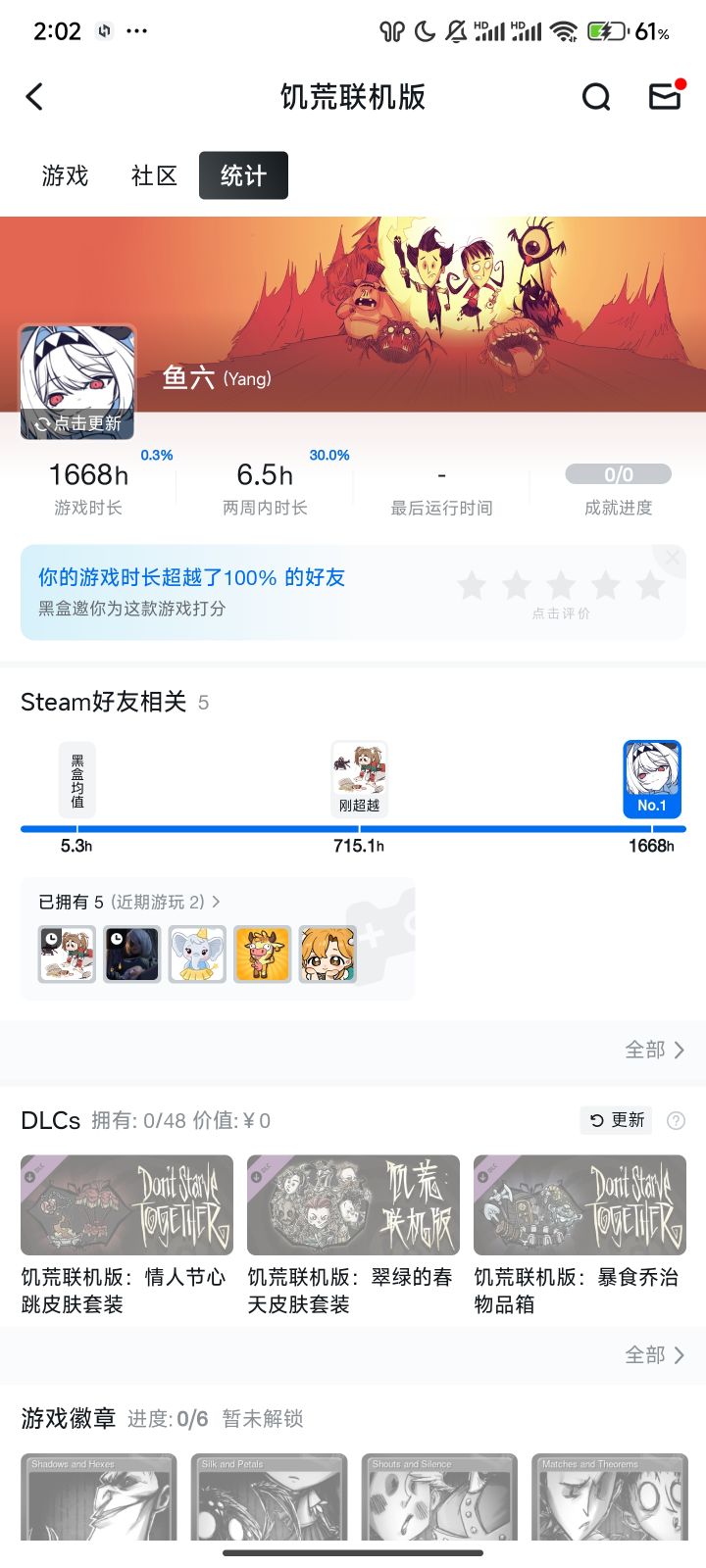The image size is (706, 1568).
Task: Expand 全部 under the DLCs section
Action: pos(654,1355)
